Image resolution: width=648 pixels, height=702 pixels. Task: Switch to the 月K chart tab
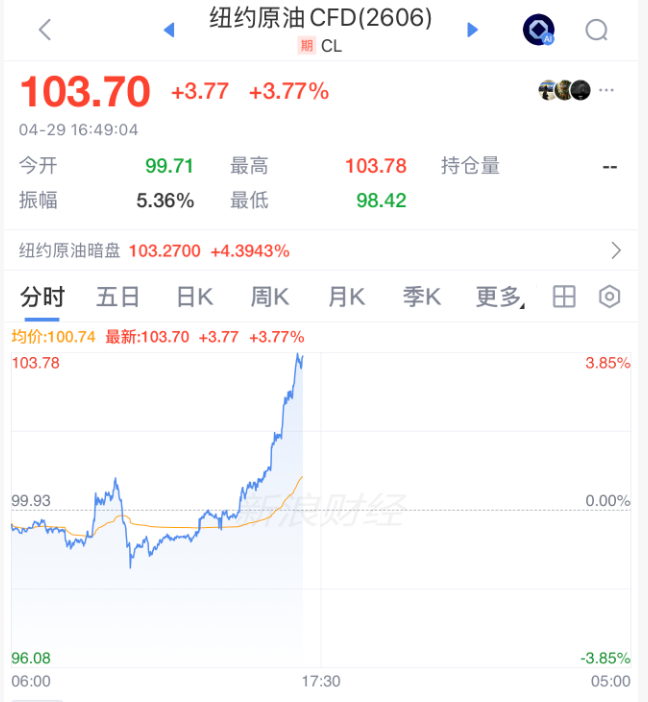346,297
